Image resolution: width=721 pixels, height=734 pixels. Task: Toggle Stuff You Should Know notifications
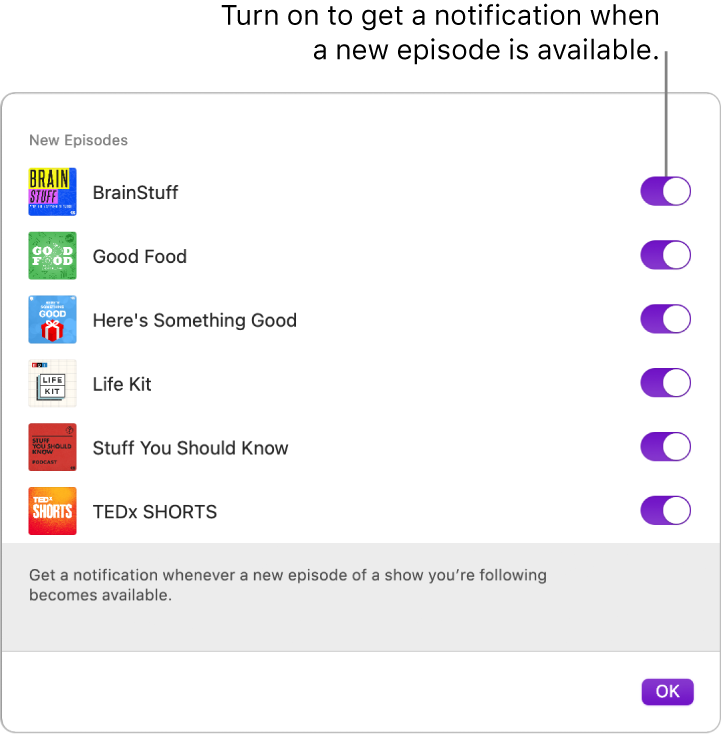665,447
